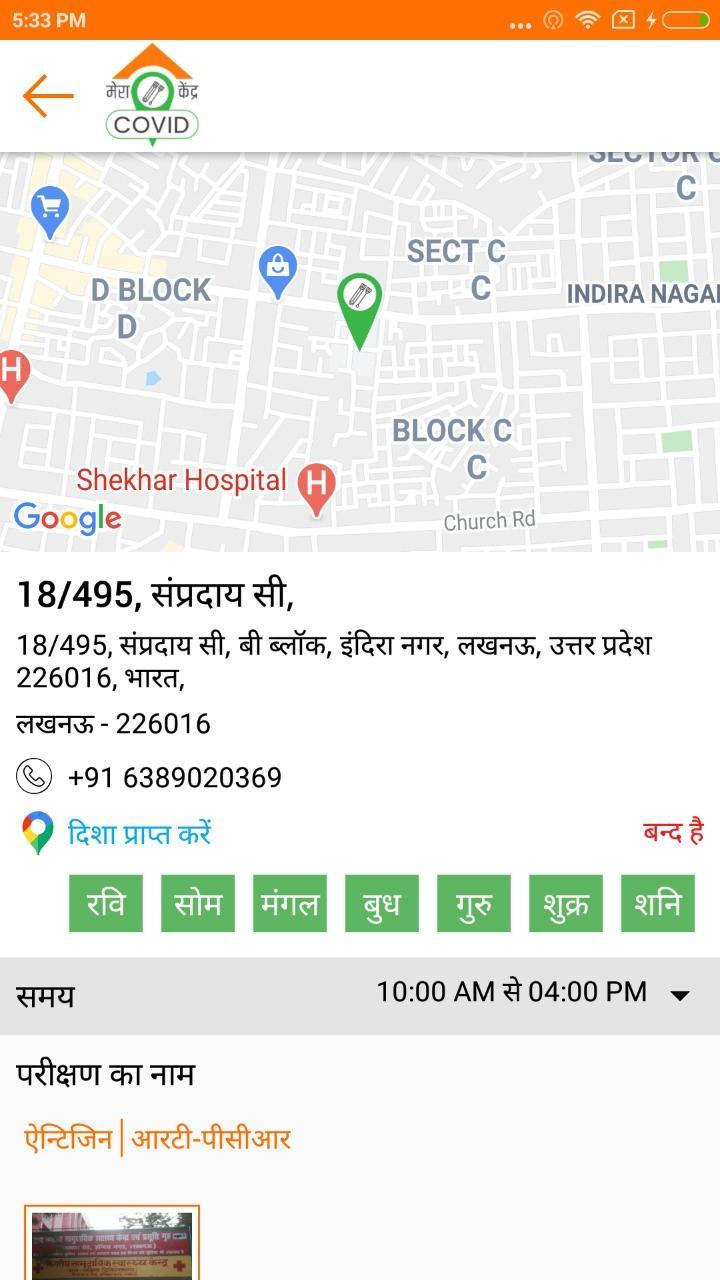Click the दिशा प्राप्त करें directions link
Screen dimensions: 720x1280
click(139, 832)
